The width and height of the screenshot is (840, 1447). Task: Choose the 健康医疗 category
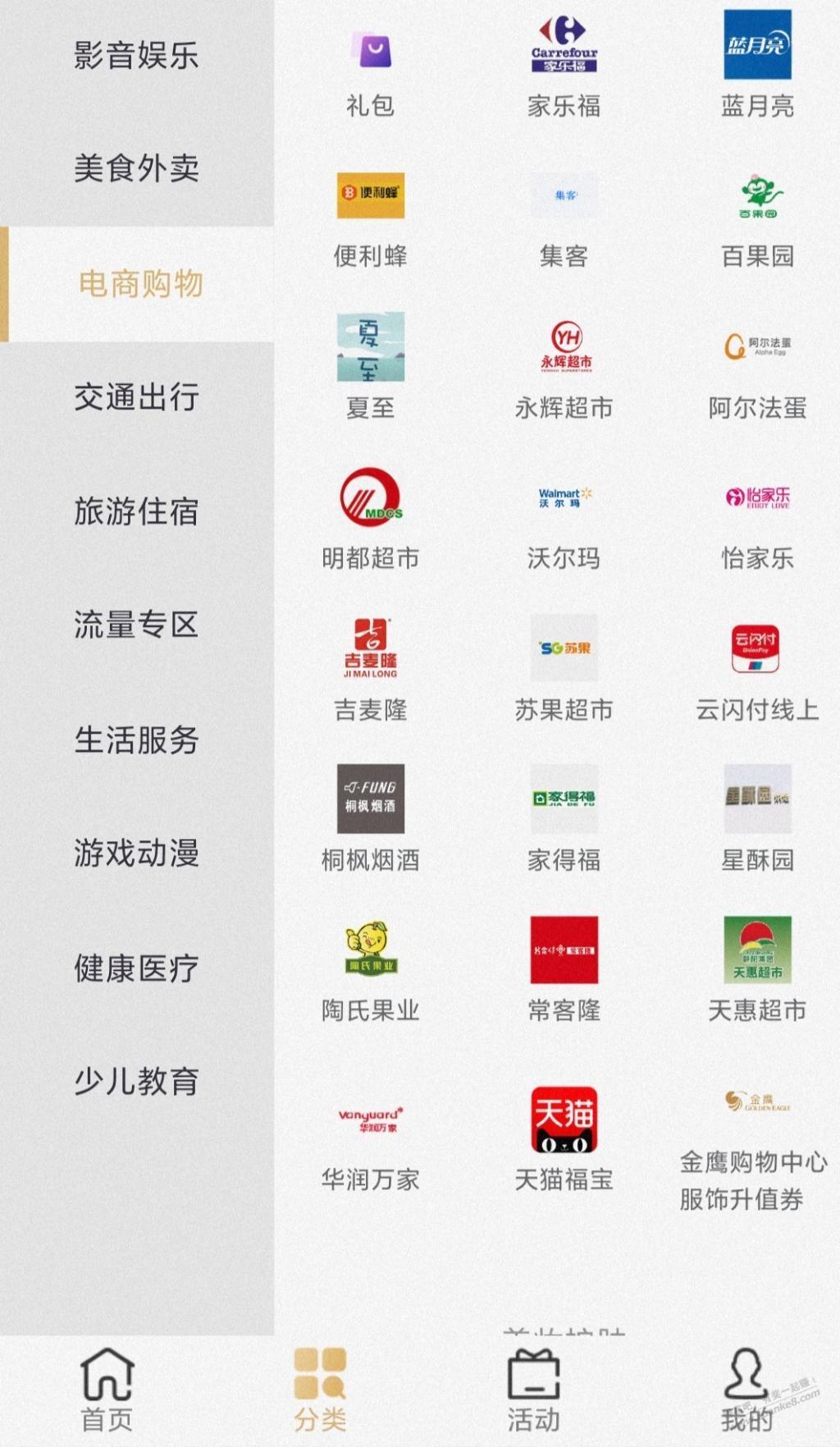coord(136,968)
